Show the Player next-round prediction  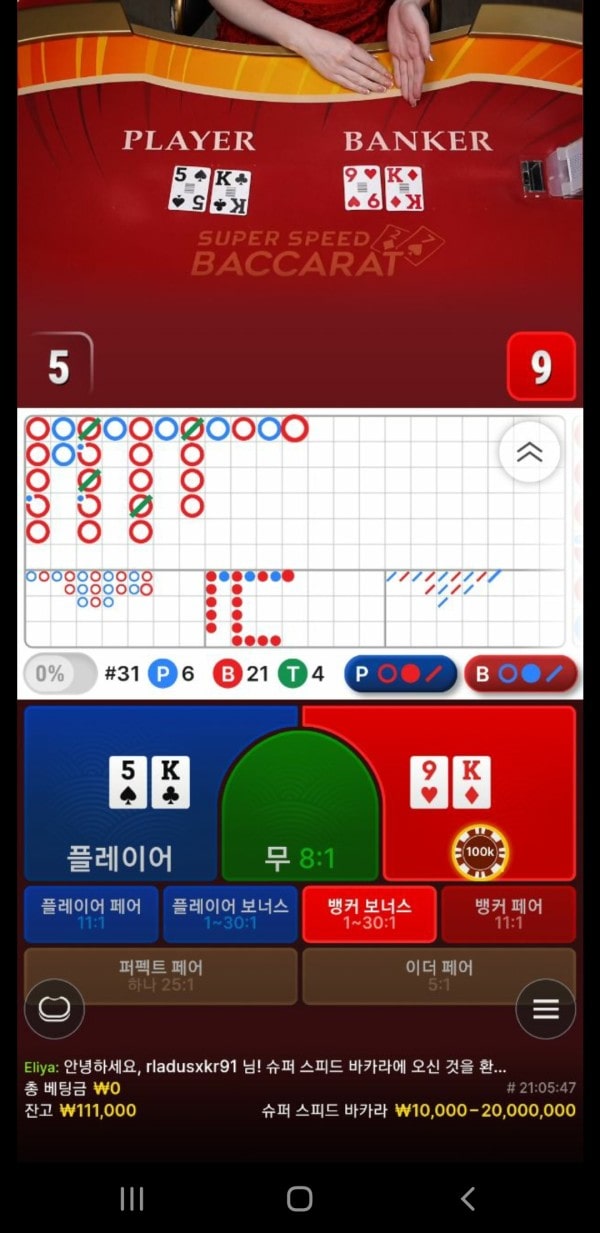400,674
